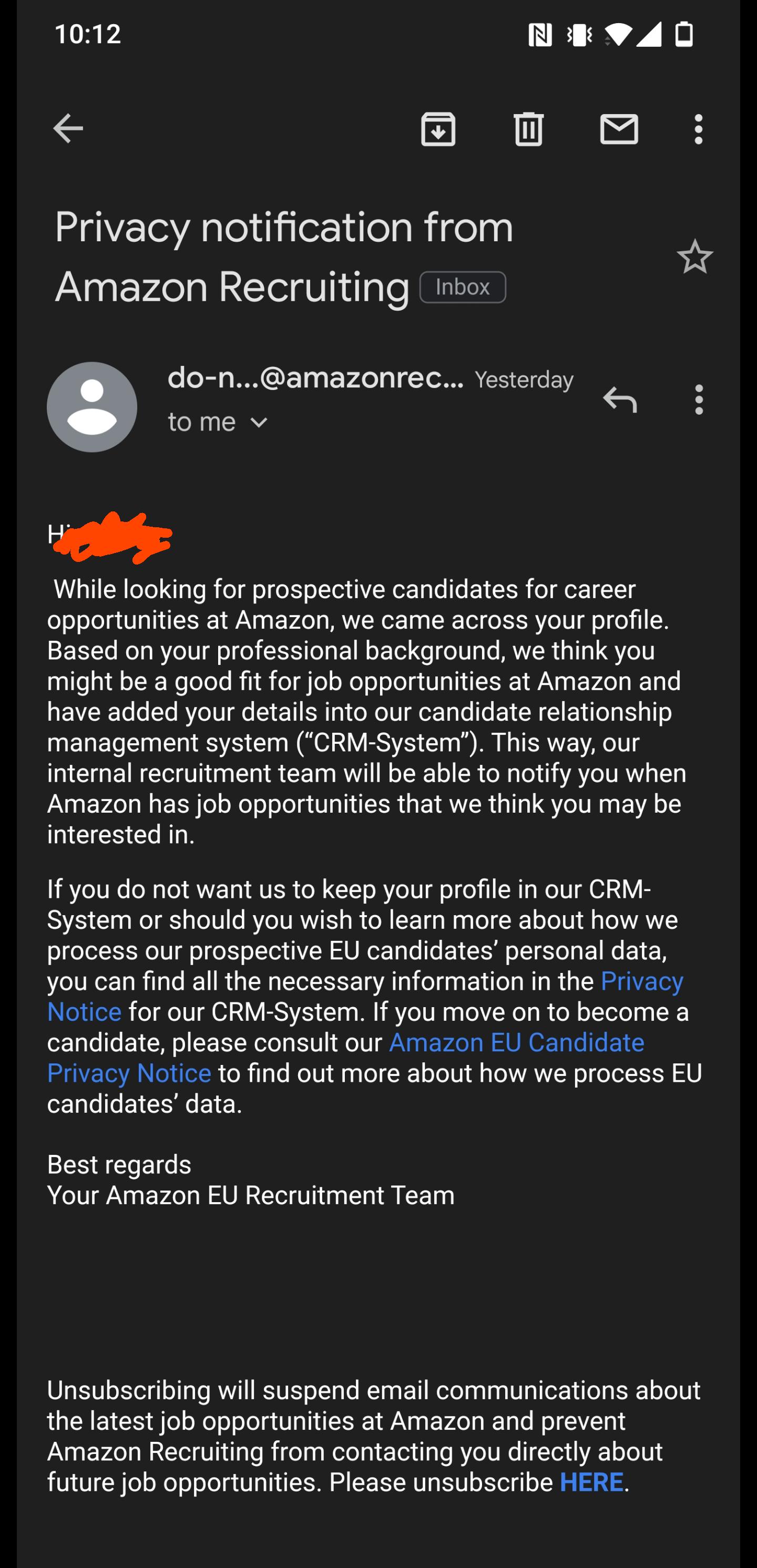Archive the email
The height and width of the screenshot is (1568, 757).
(x=438, y=129)
